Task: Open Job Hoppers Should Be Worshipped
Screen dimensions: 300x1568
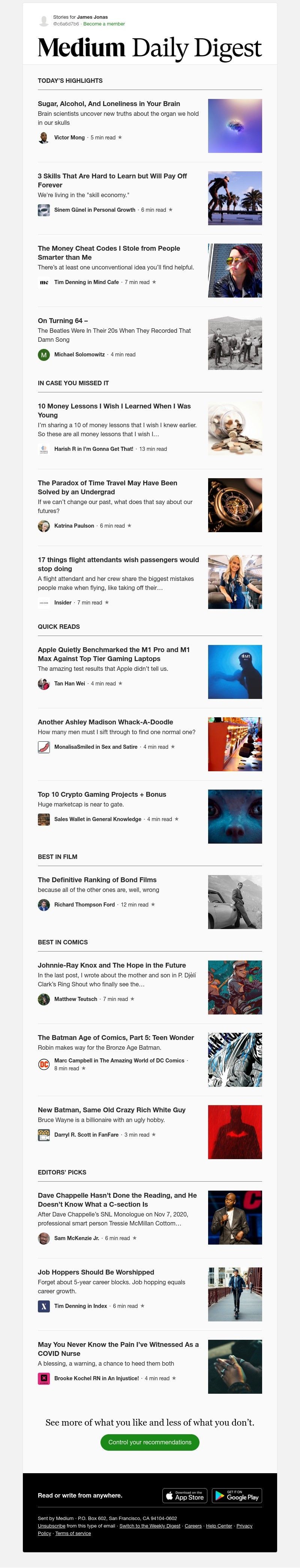Action: [x=96, y=1272]
